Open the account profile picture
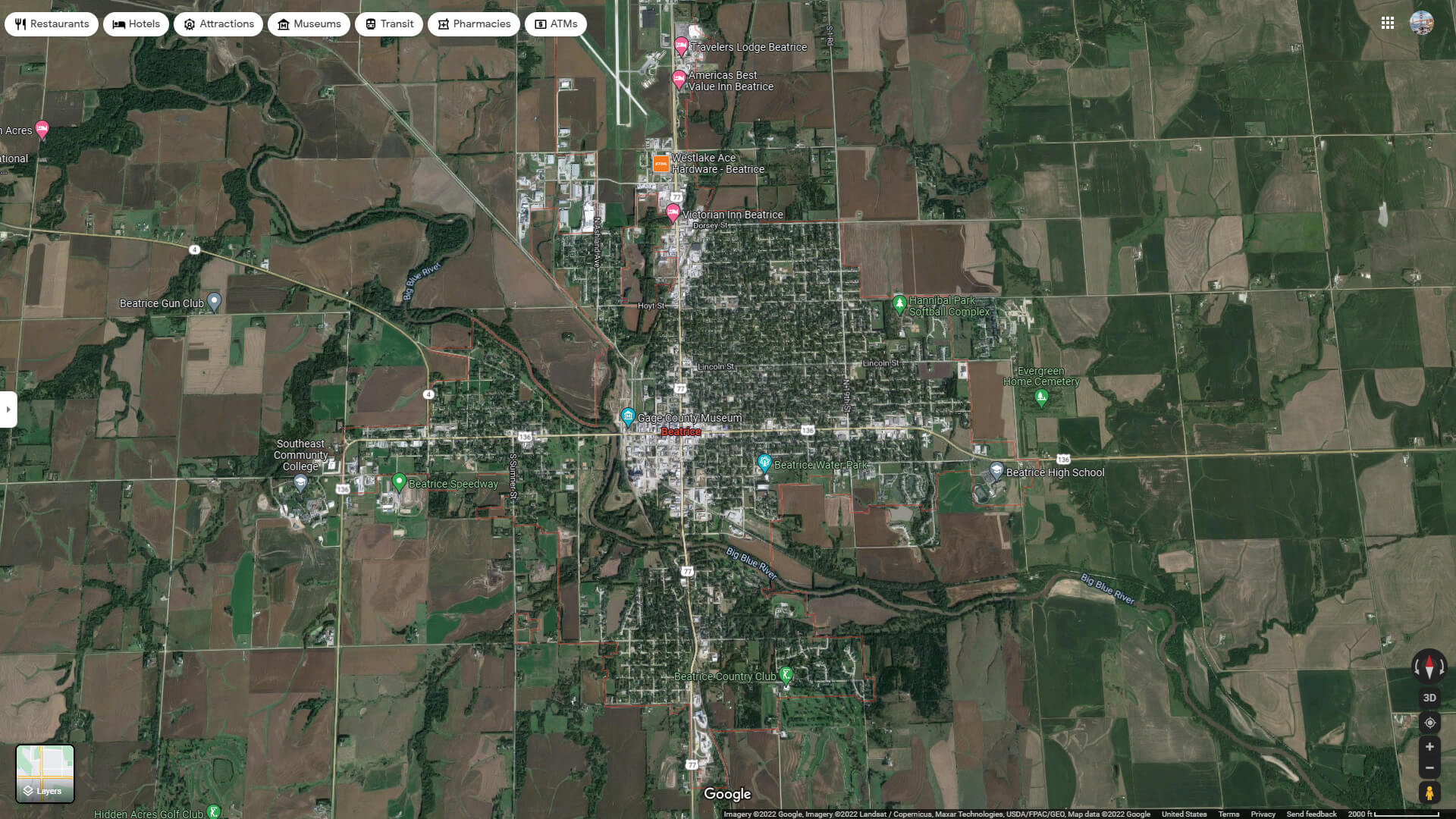 coord(1422,23)
